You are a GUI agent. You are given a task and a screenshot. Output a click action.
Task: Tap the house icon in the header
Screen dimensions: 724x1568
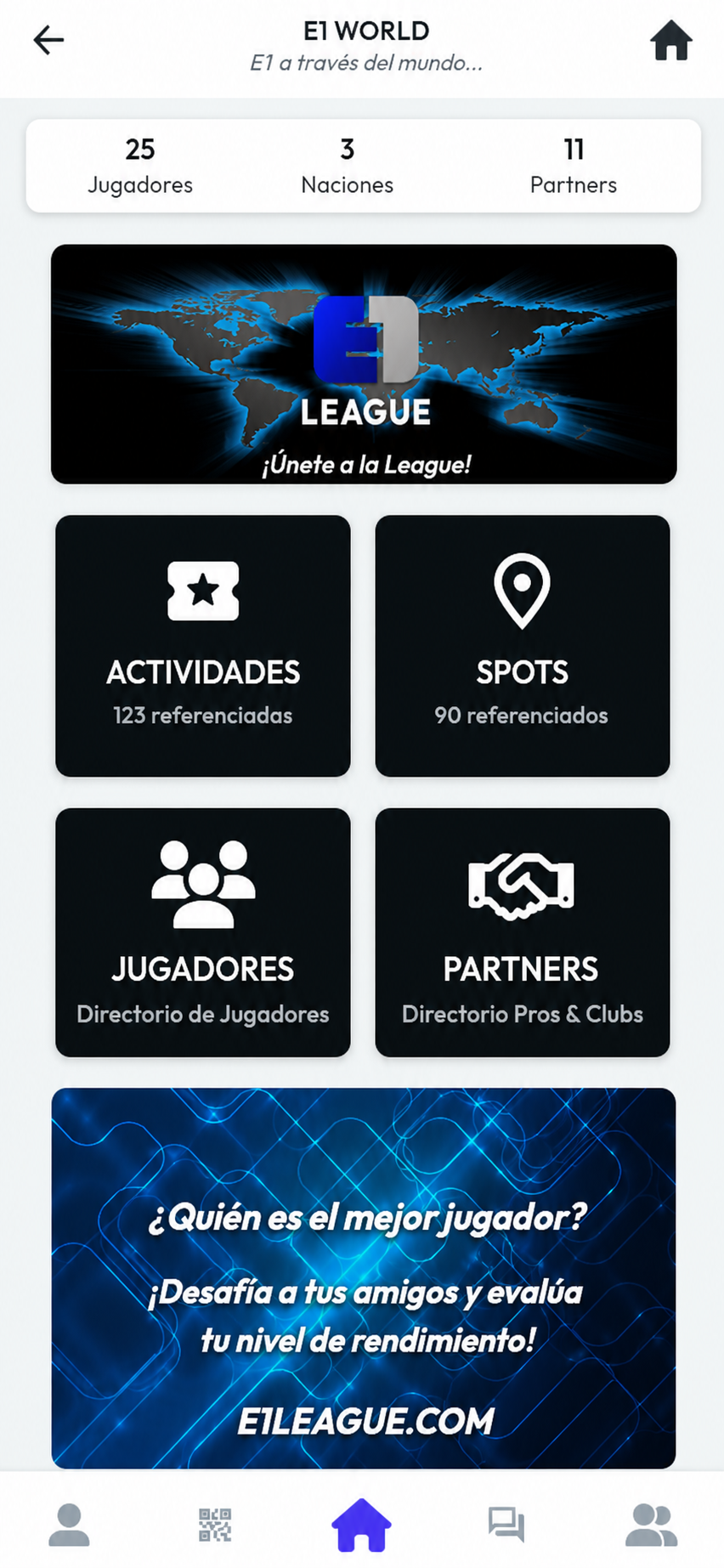click(x=670, y=40)
